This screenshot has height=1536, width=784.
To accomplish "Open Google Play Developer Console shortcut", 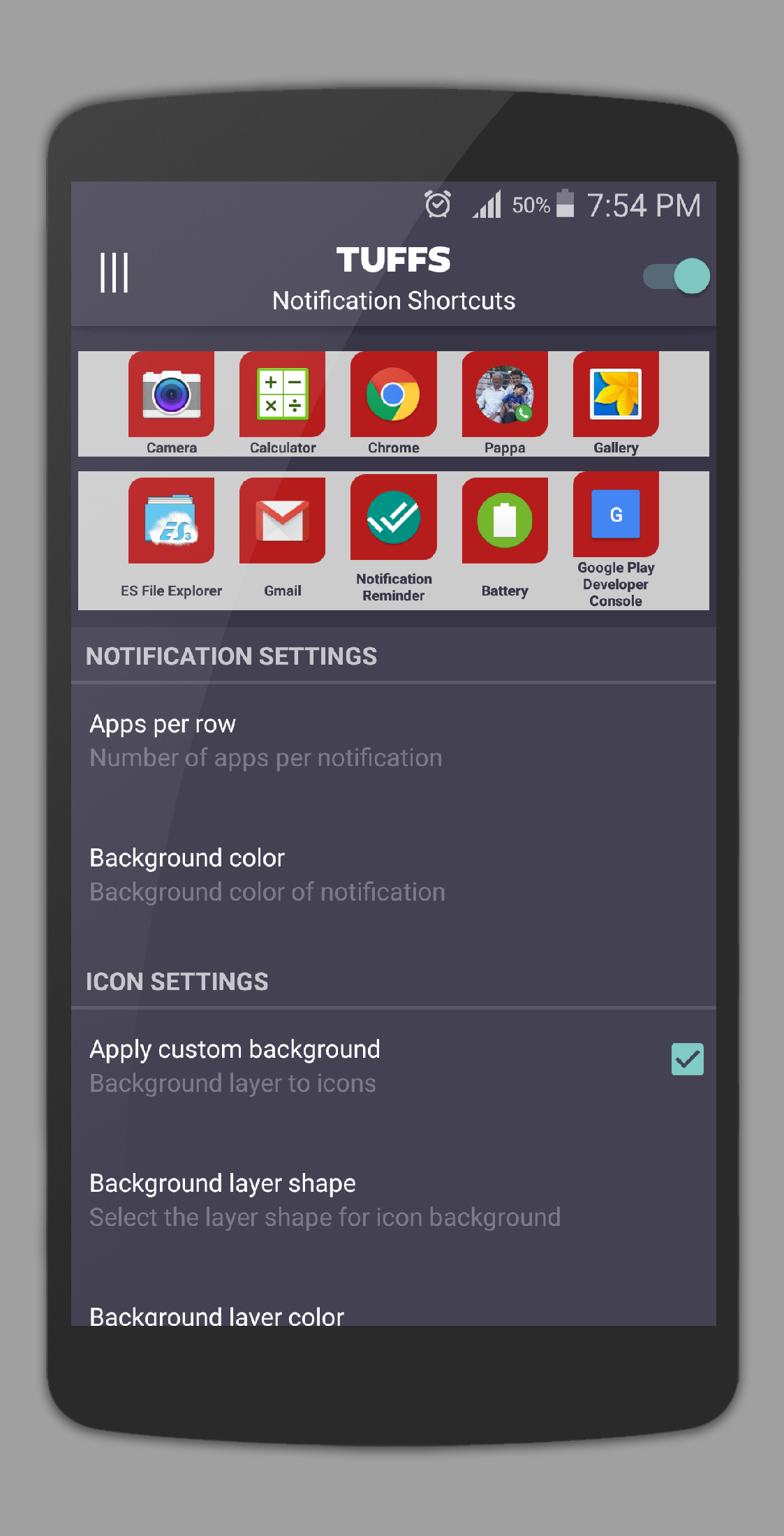I will tap(616, 540).
